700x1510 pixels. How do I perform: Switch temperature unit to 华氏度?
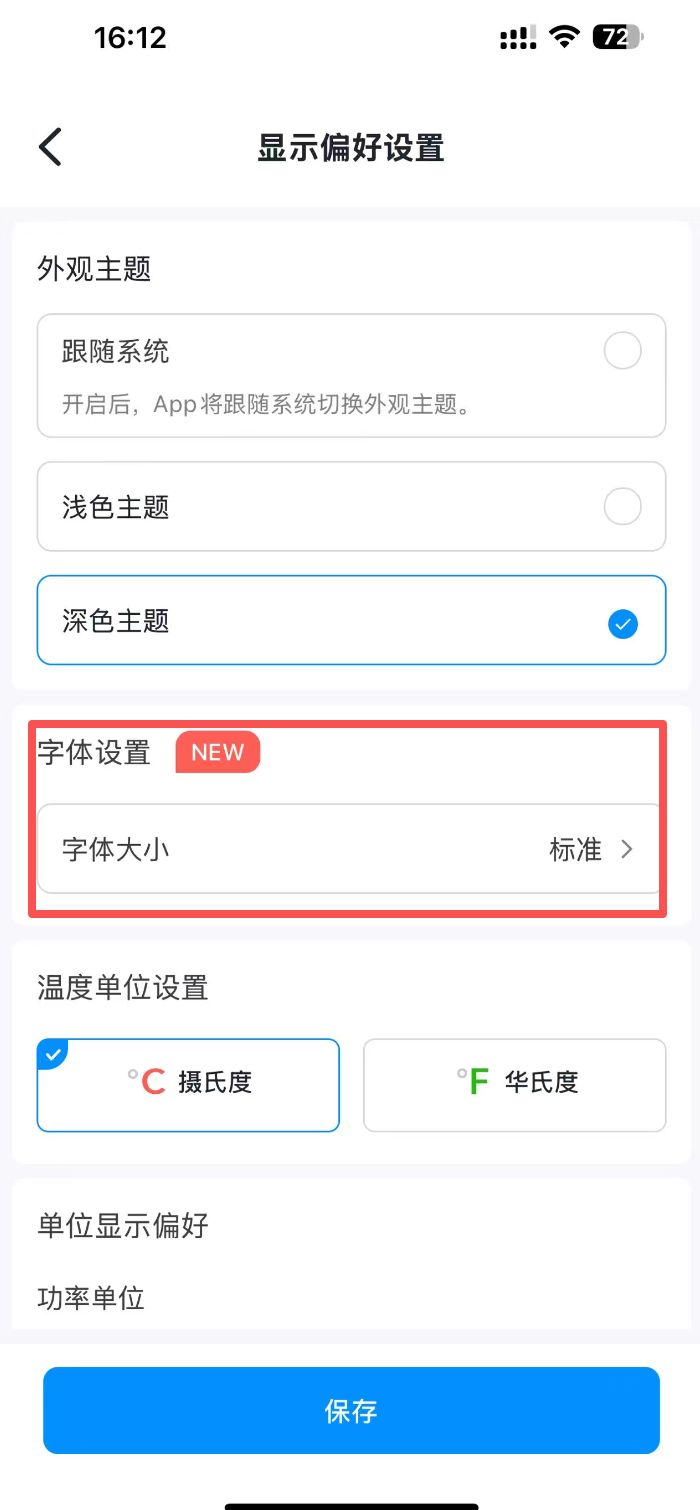[x=514, y=1084]
